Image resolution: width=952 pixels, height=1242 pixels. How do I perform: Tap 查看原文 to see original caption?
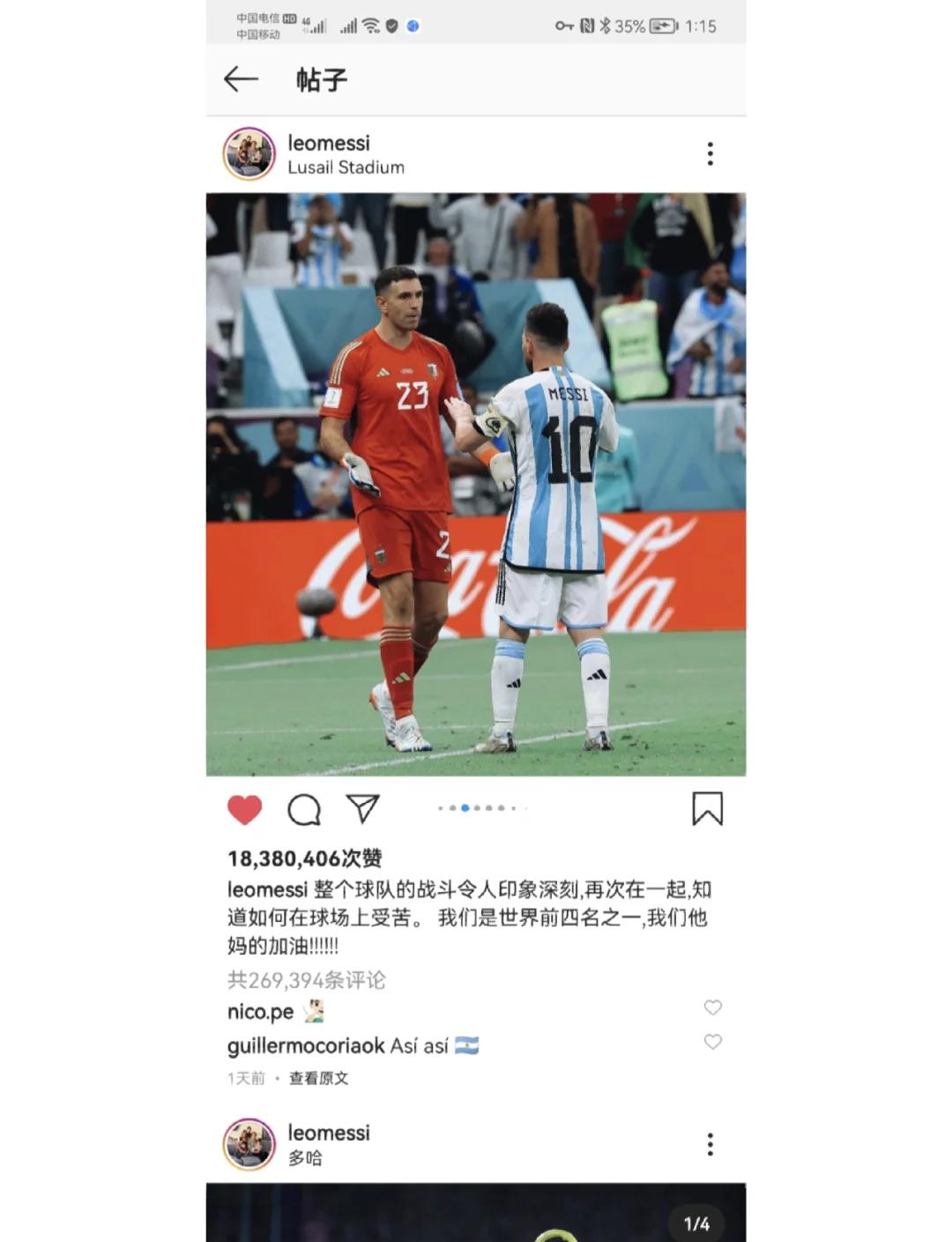(x=318, y=1078)
